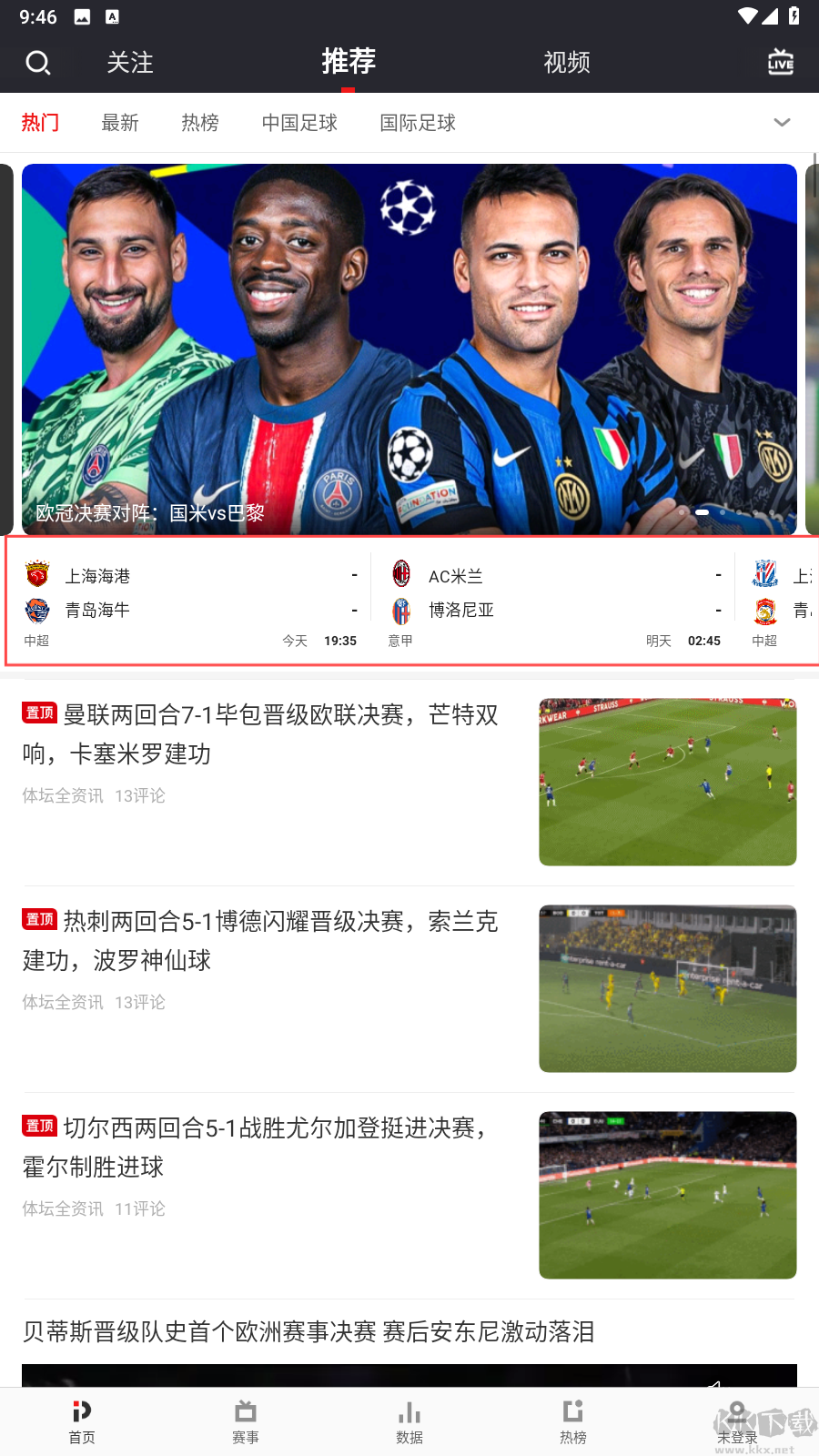This screenshot has width=819, height=1456.
Task: Switch to the 关注 tab
Action: [129, 62]
